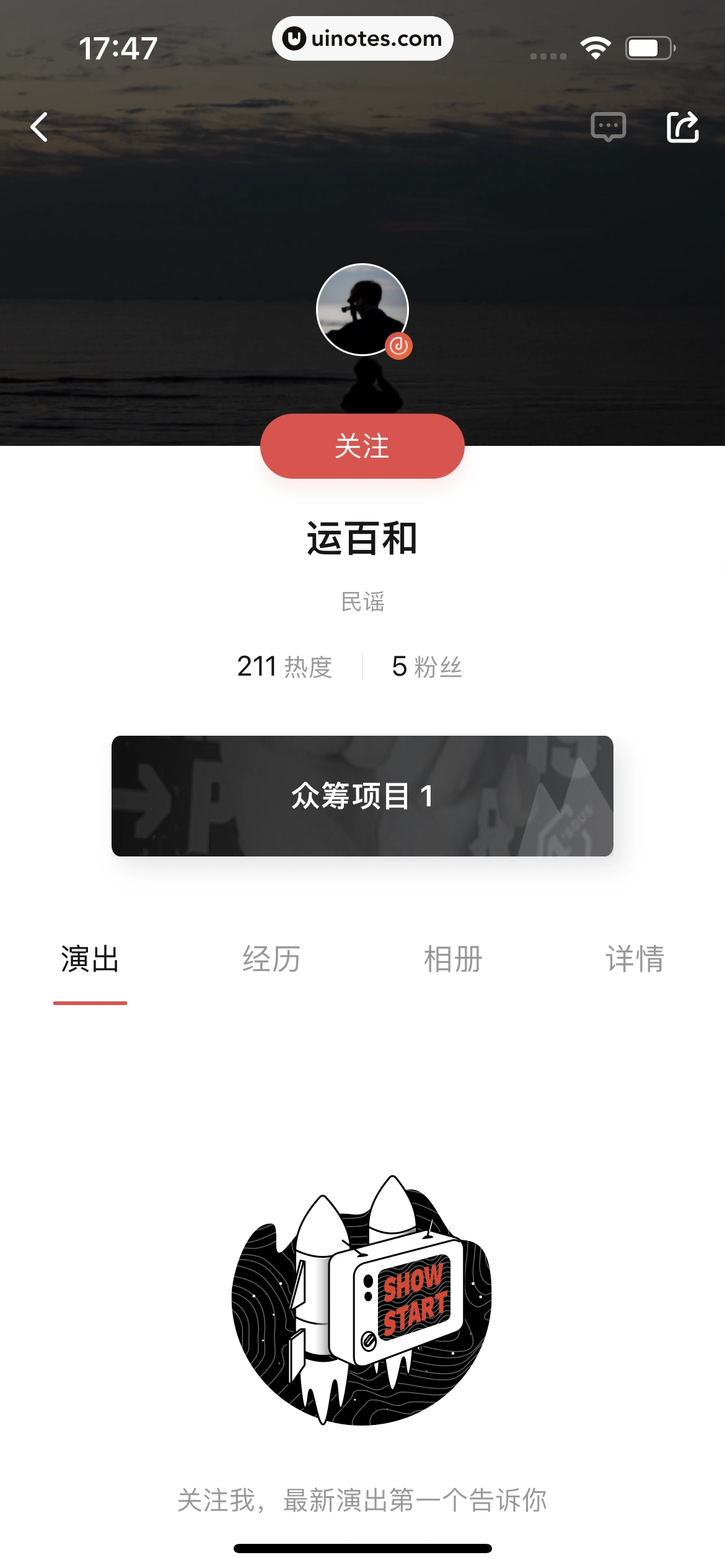
Task: View the 5 粉丝 follower count
Action: 426,667
